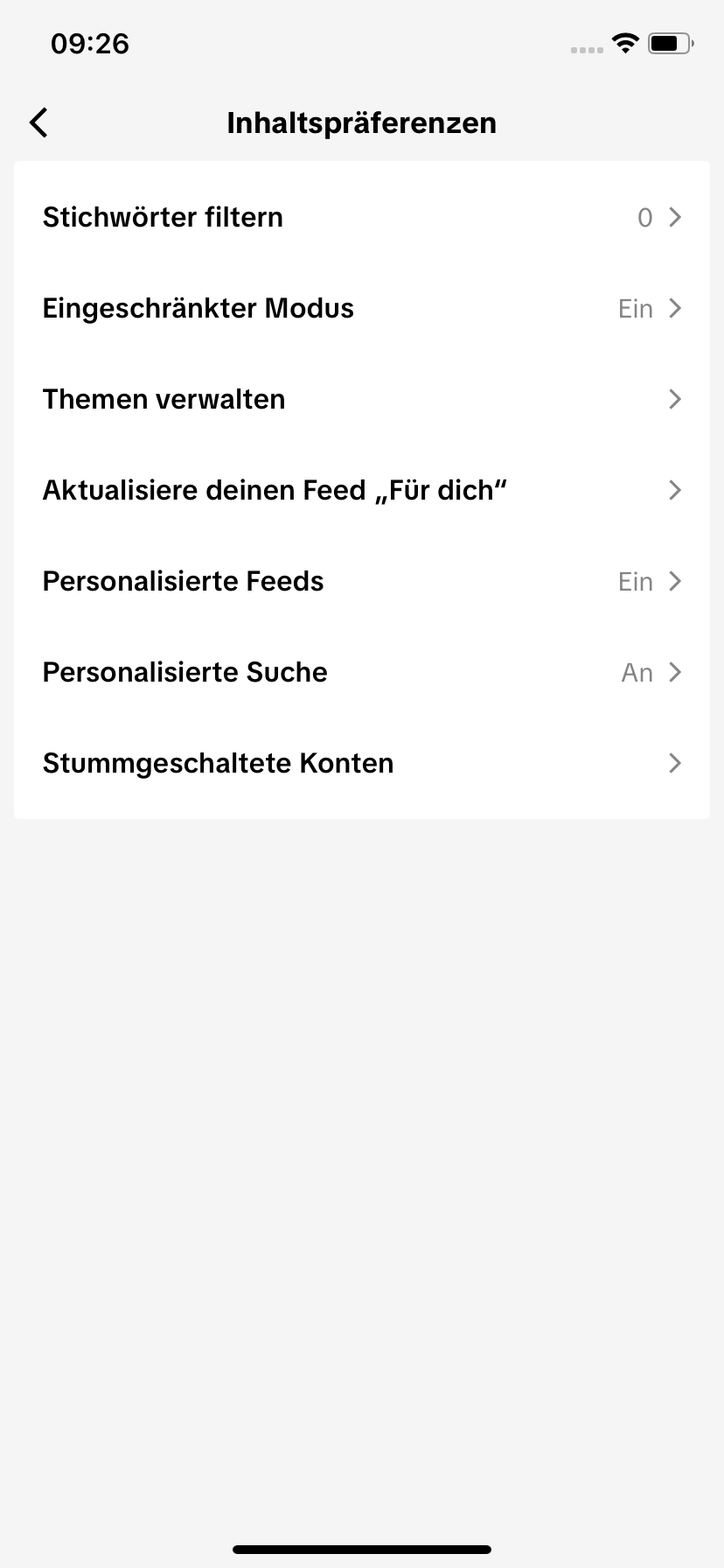Screen dimensions: 724x1568
Task: Open the Personalisierte Suche option
Action: [362, 672]
